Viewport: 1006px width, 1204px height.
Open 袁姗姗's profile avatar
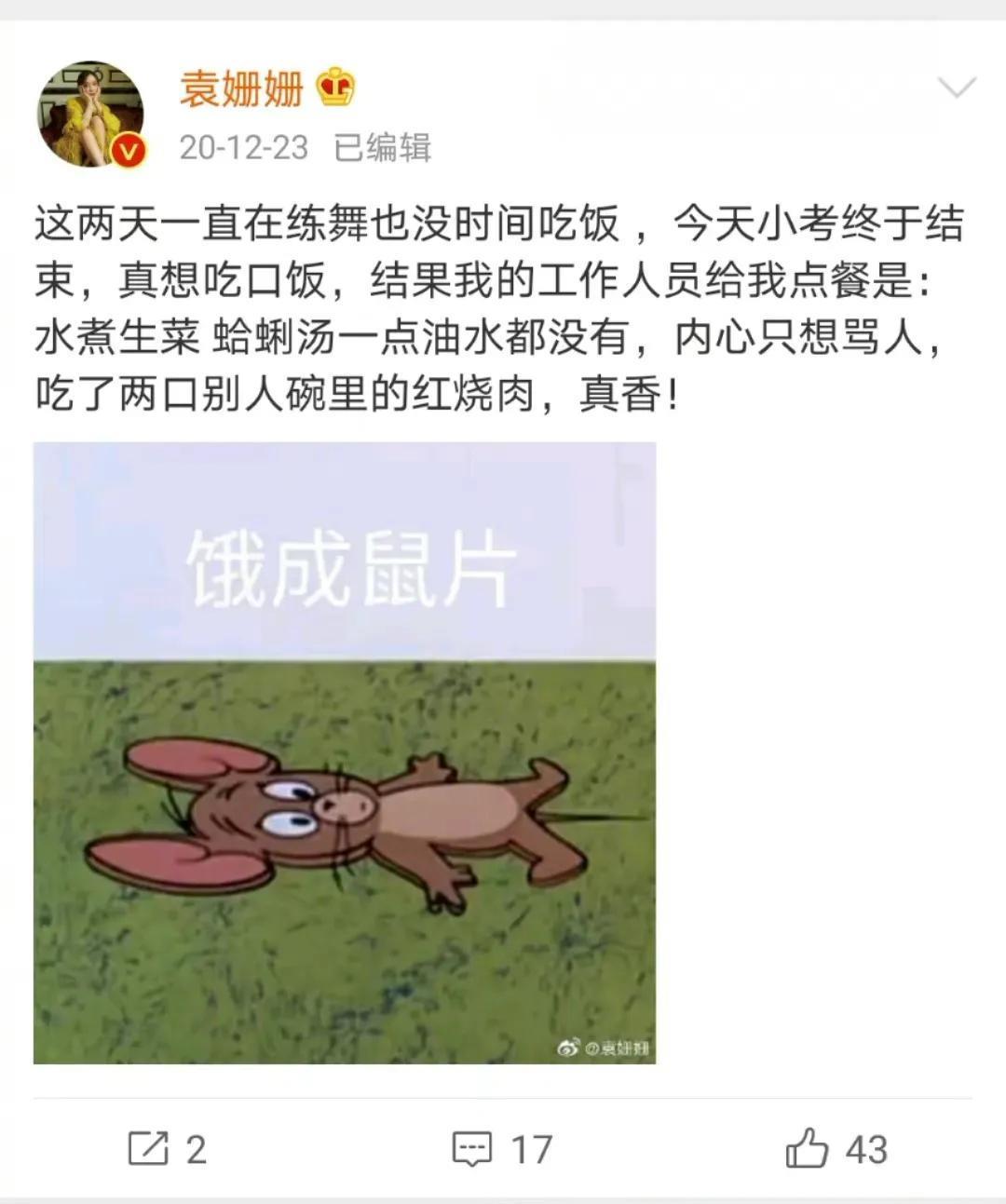(x=90, y=114)
